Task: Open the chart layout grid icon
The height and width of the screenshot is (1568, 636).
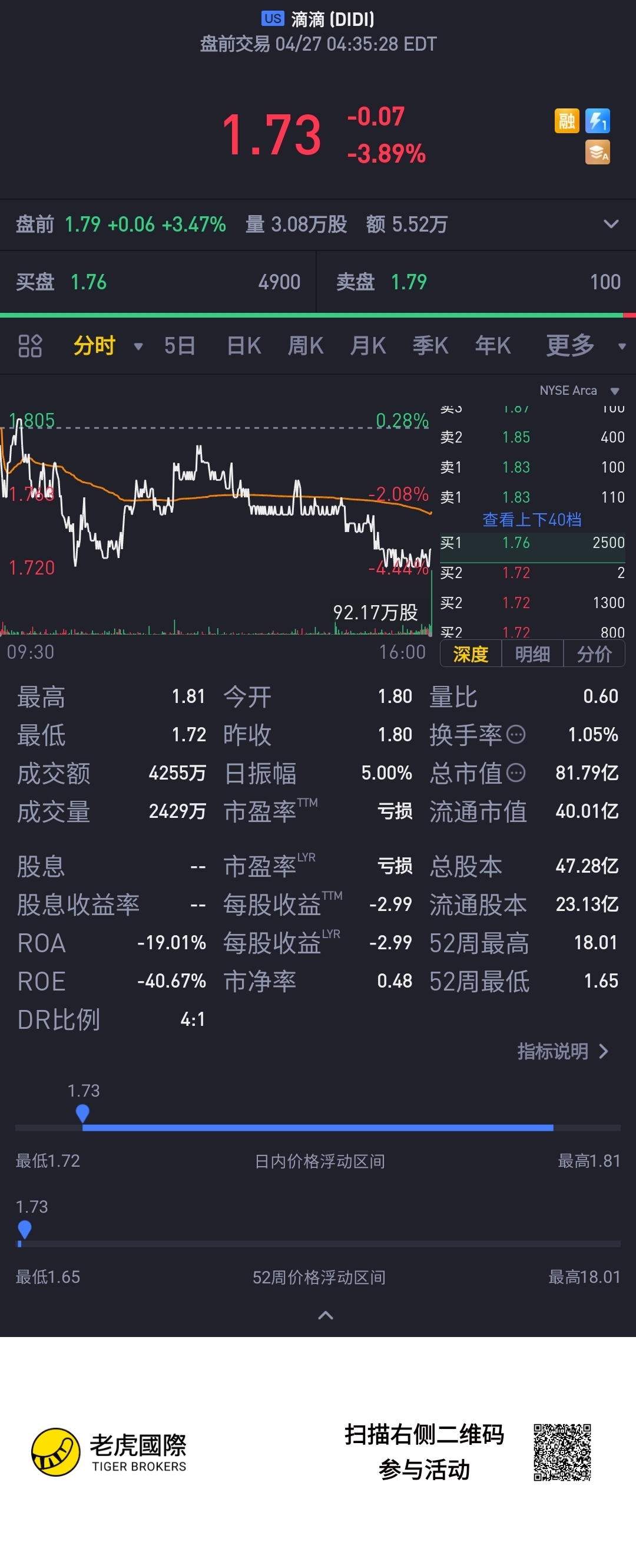Action: 30,346
